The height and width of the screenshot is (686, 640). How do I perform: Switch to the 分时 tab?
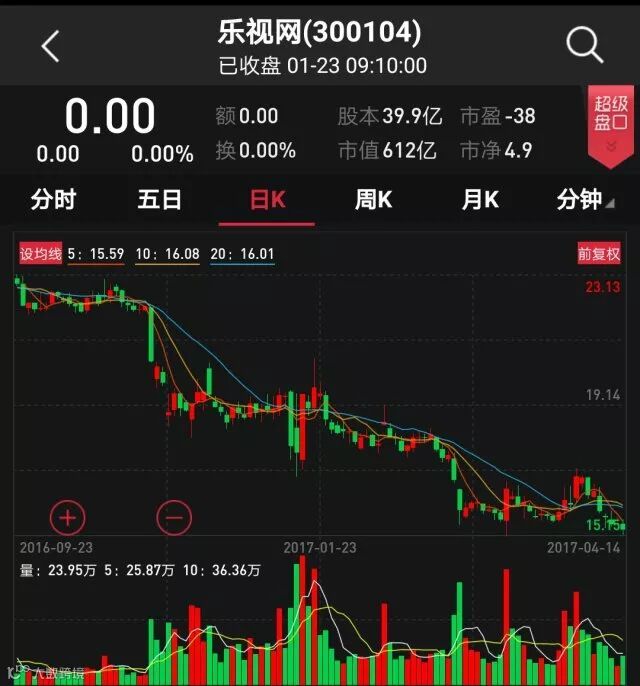pyautogui.click(x=53, y=200)
